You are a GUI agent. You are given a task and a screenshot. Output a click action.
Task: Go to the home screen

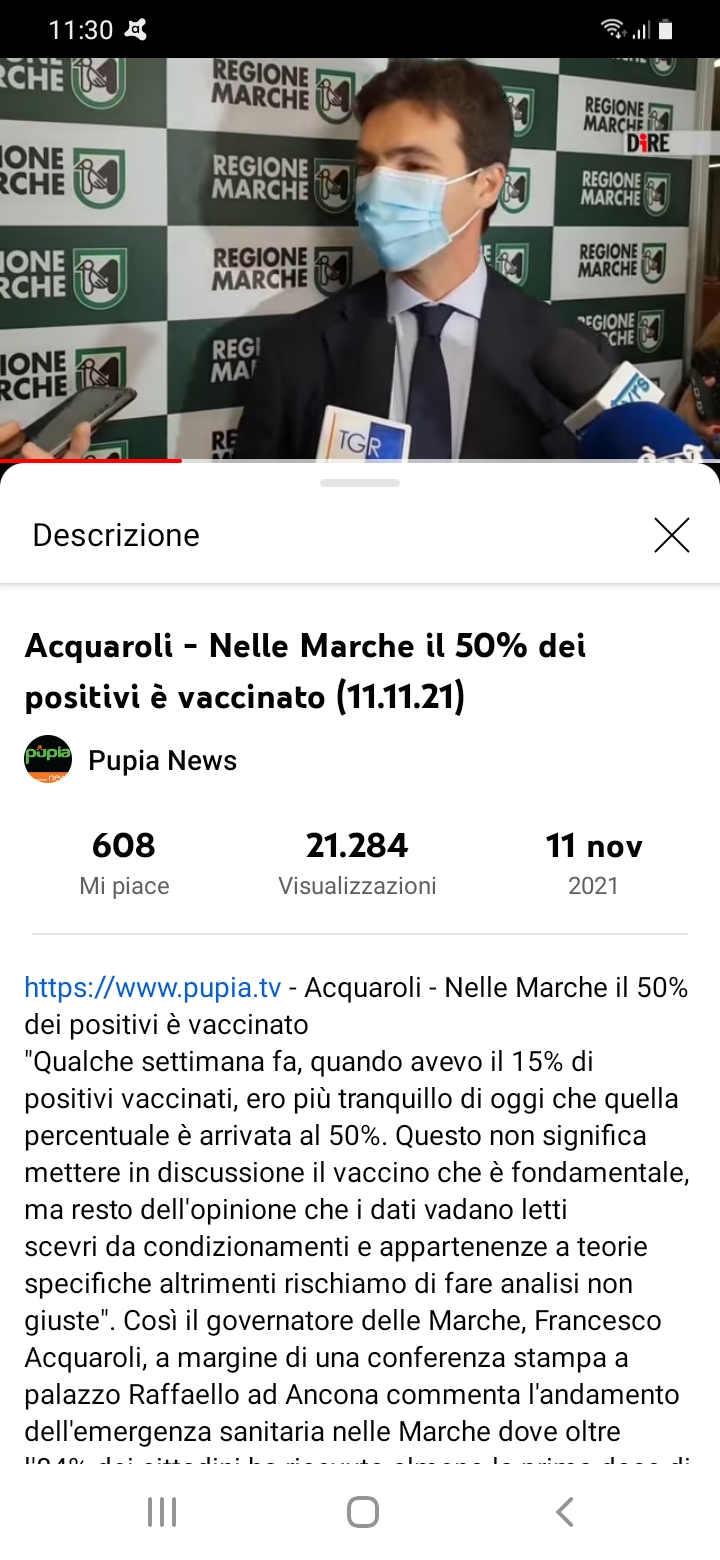362,1511
